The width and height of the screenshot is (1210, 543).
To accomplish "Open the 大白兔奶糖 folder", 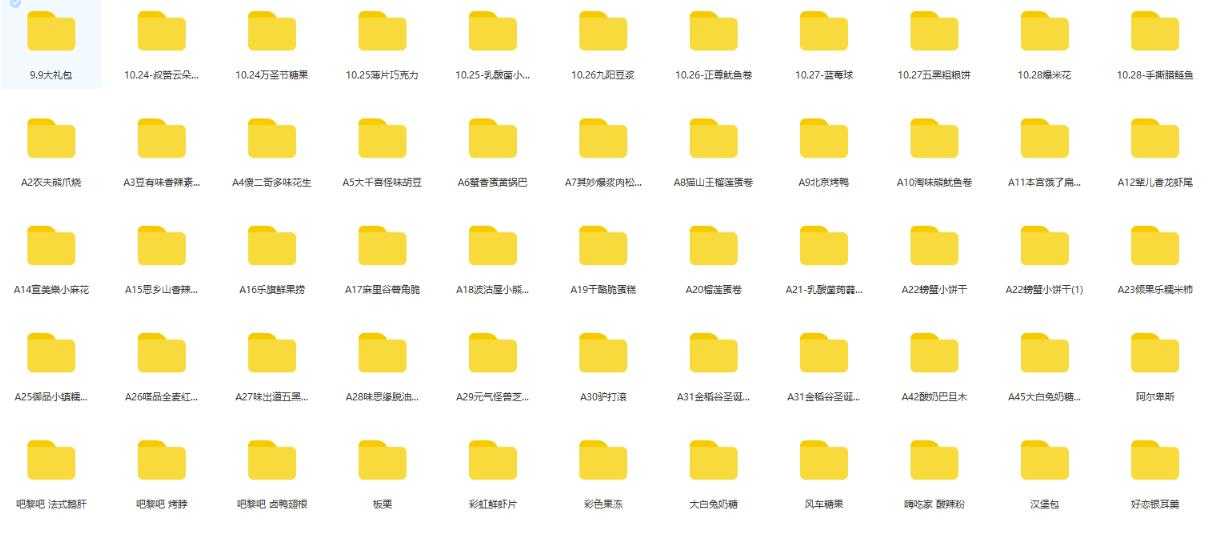I will [713, 461].
